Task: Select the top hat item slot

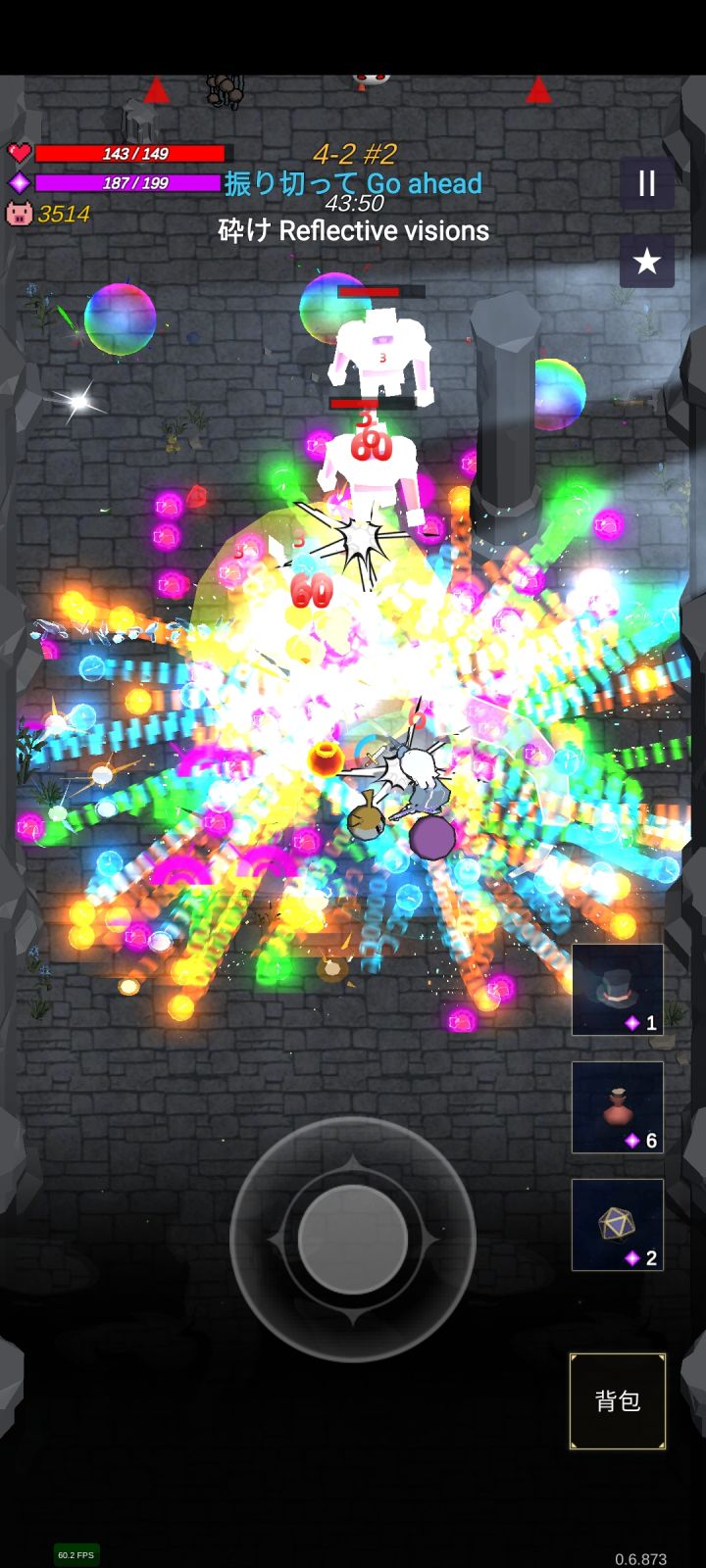Action: (x=617, y=990)
